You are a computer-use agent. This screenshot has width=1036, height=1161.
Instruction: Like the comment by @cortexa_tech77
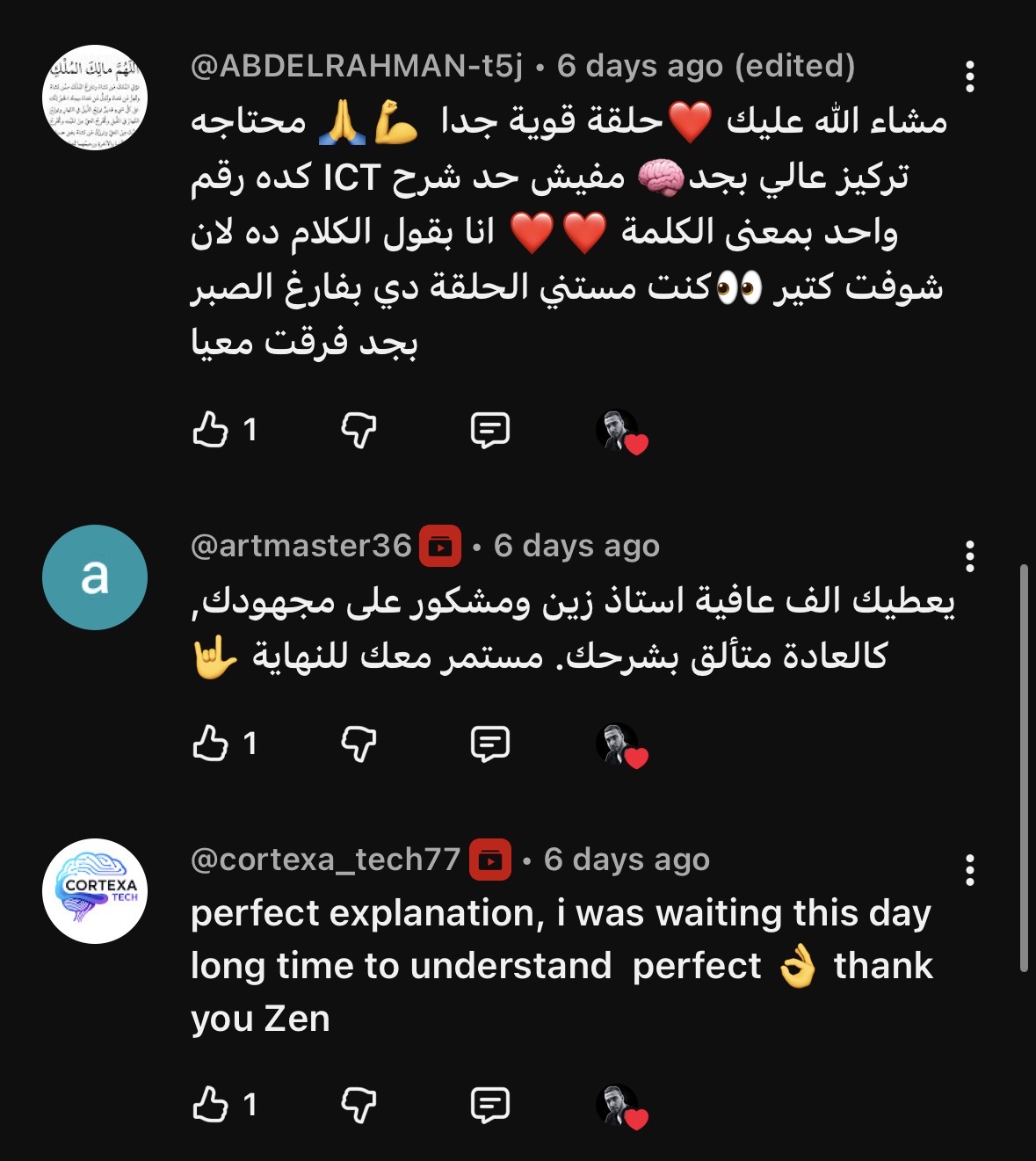coord(211,1105)
